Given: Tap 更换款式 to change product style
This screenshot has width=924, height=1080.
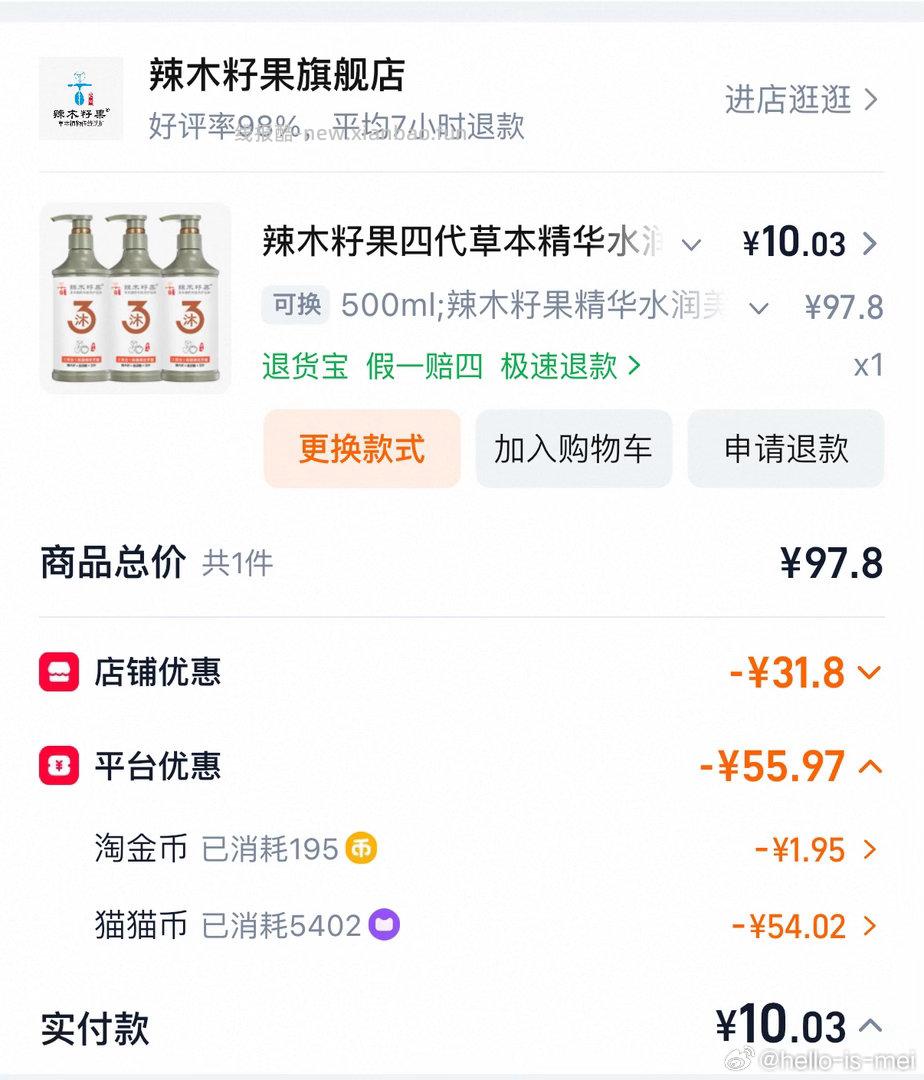Looking at the screenshot, I should point(361,449).
